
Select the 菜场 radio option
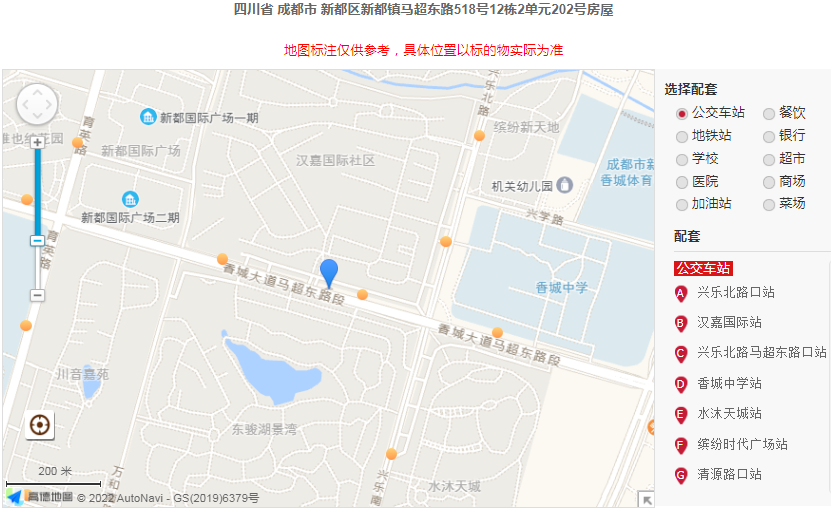point(769,204)
